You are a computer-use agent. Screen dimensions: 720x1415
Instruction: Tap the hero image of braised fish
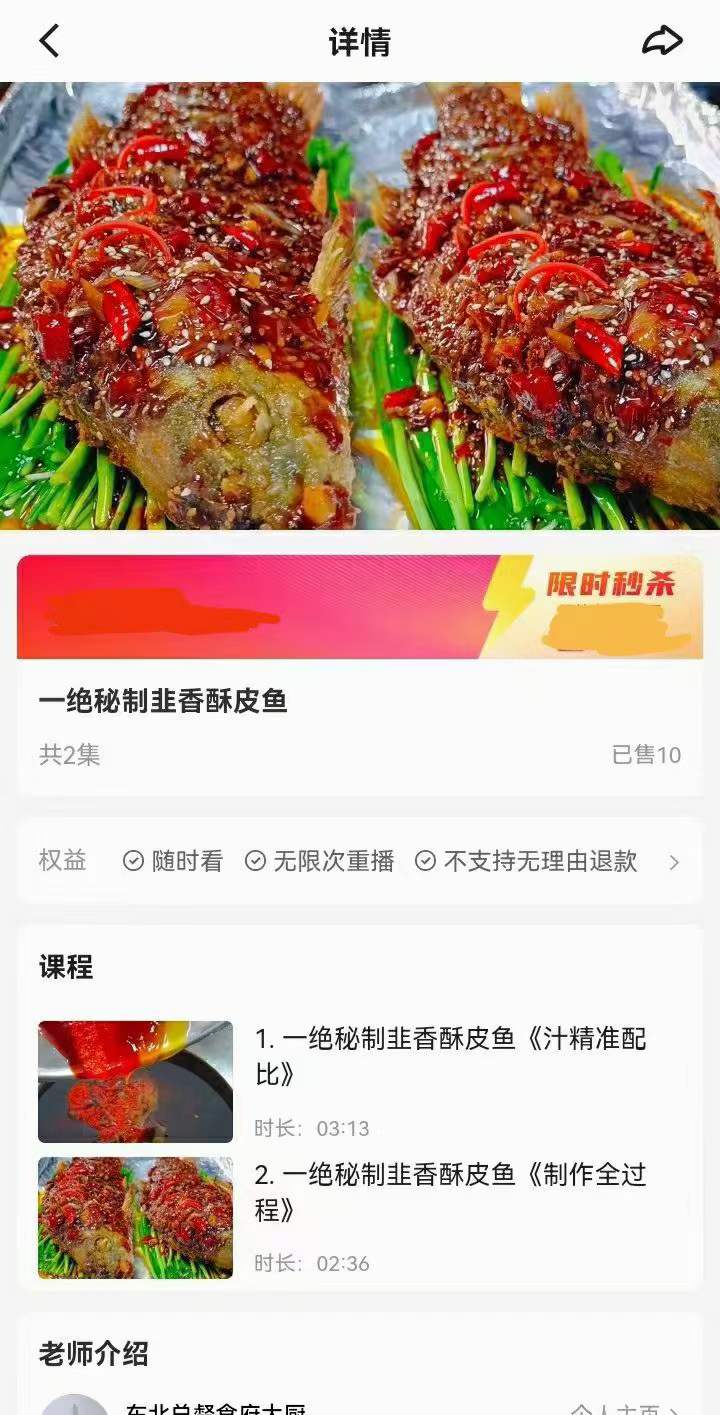coord(360,305)
